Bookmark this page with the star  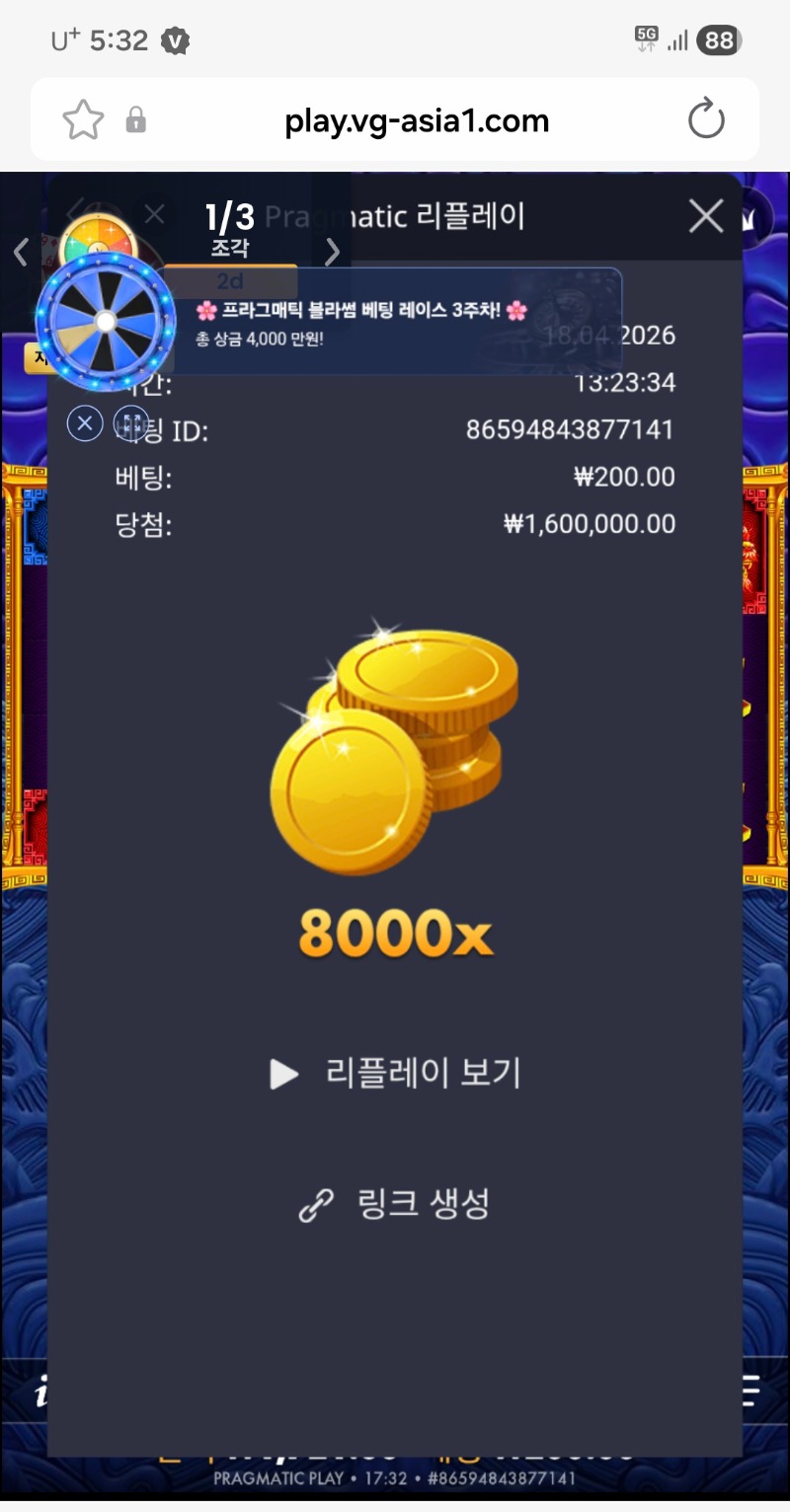83,121
